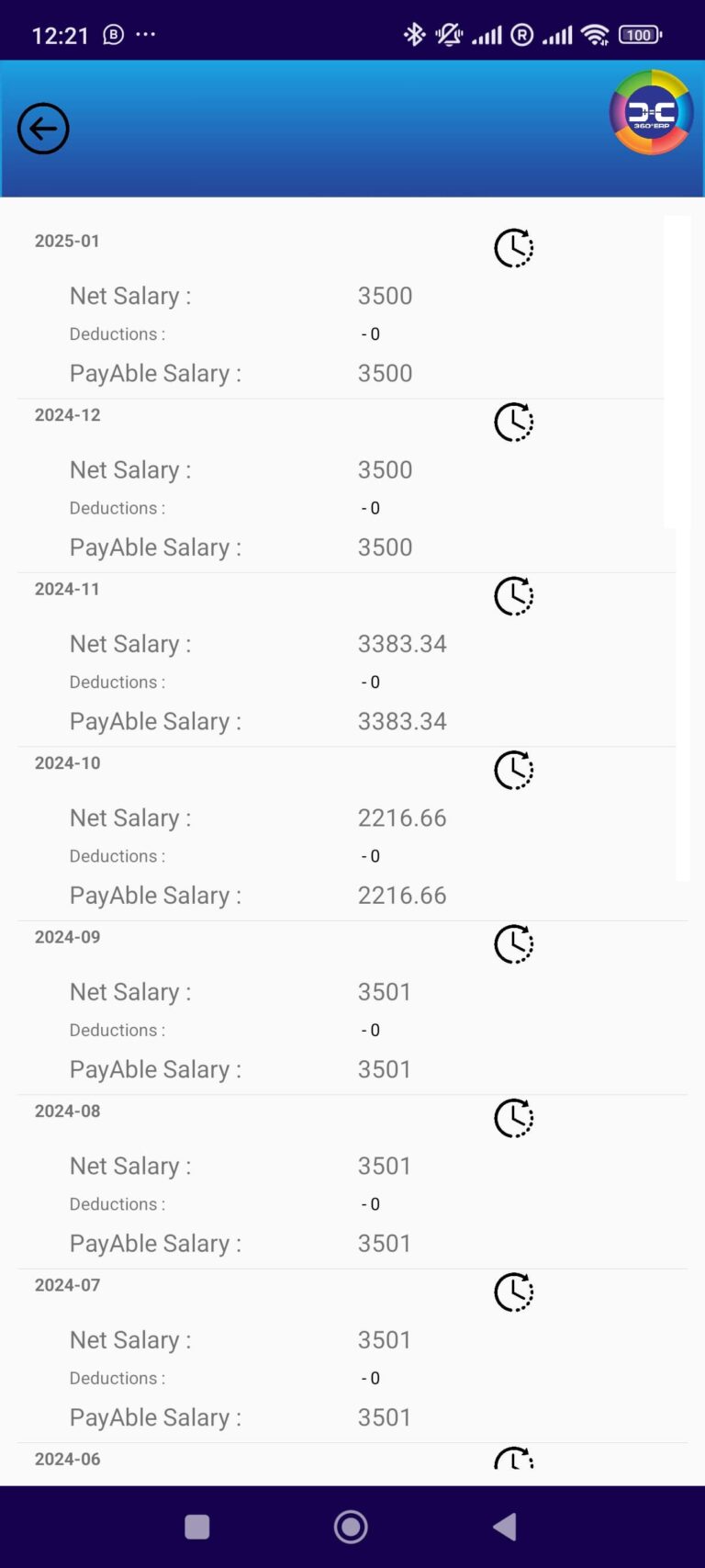Open history details for 2024-08 entry
Screen dimensions: 705x1568
point(513,1118)
